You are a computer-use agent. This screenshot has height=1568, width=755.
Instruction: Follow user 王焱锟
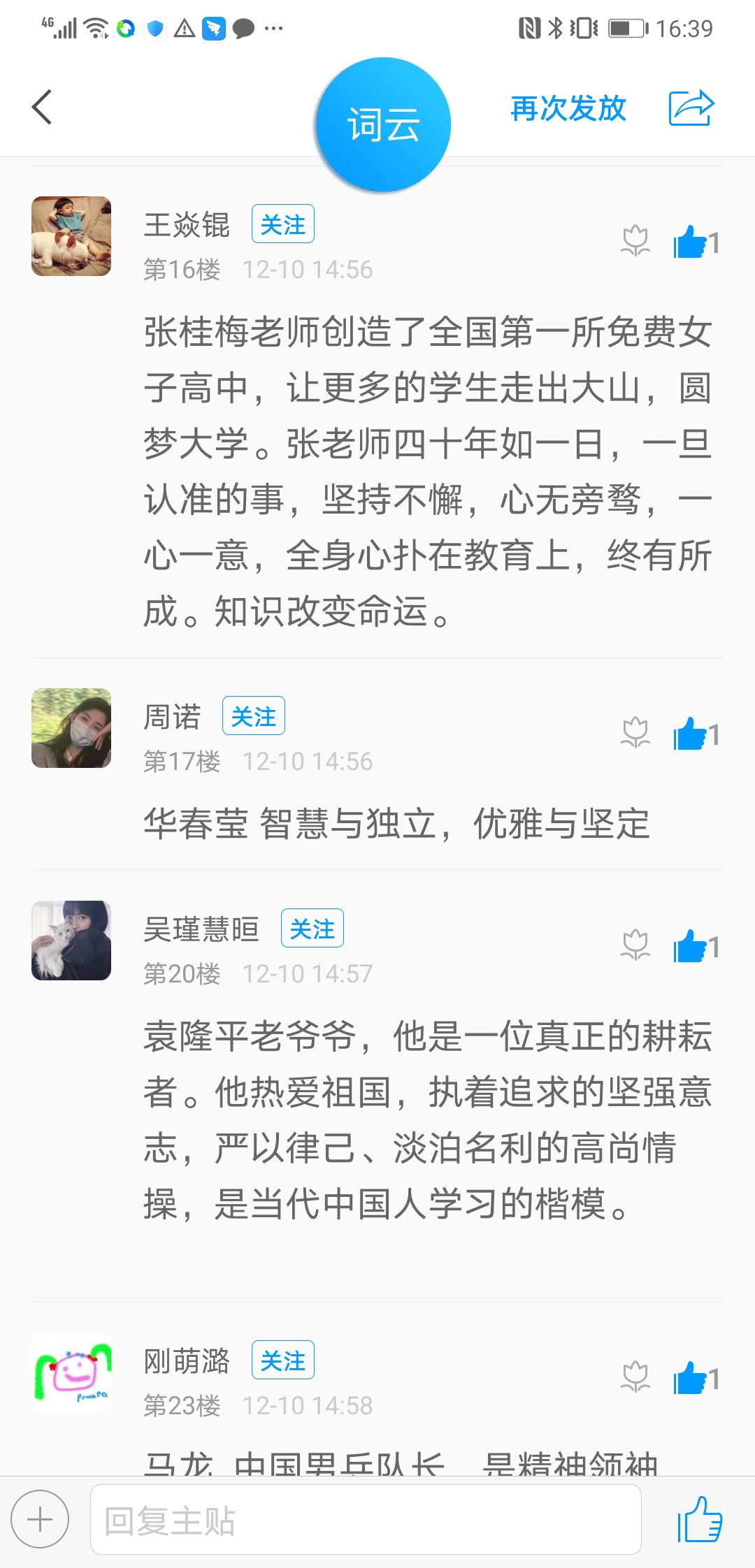tap(282, 224)
